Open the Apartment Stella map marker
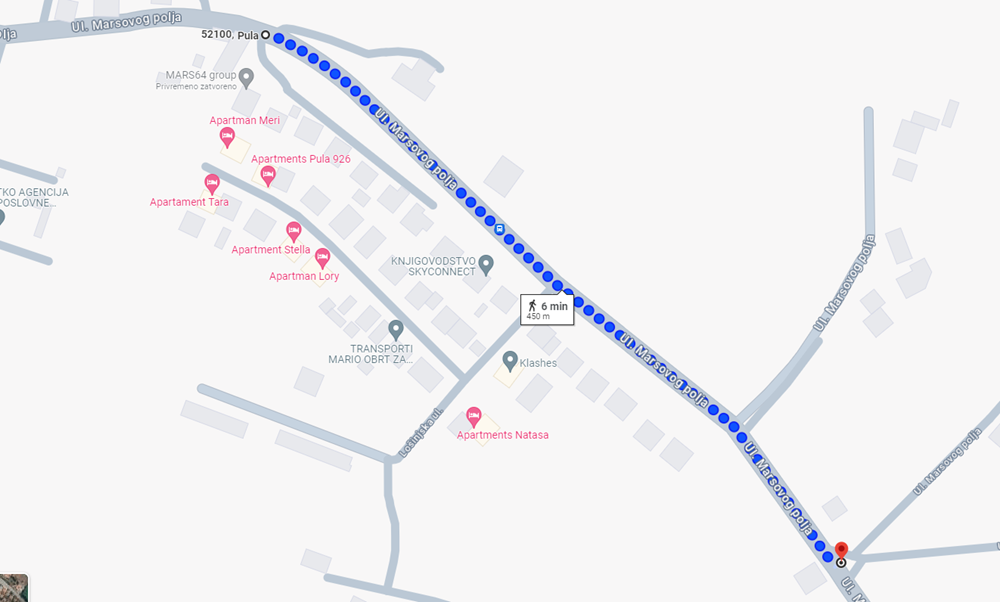Screen dimensions: 1000x602 [x=294, y=231]
